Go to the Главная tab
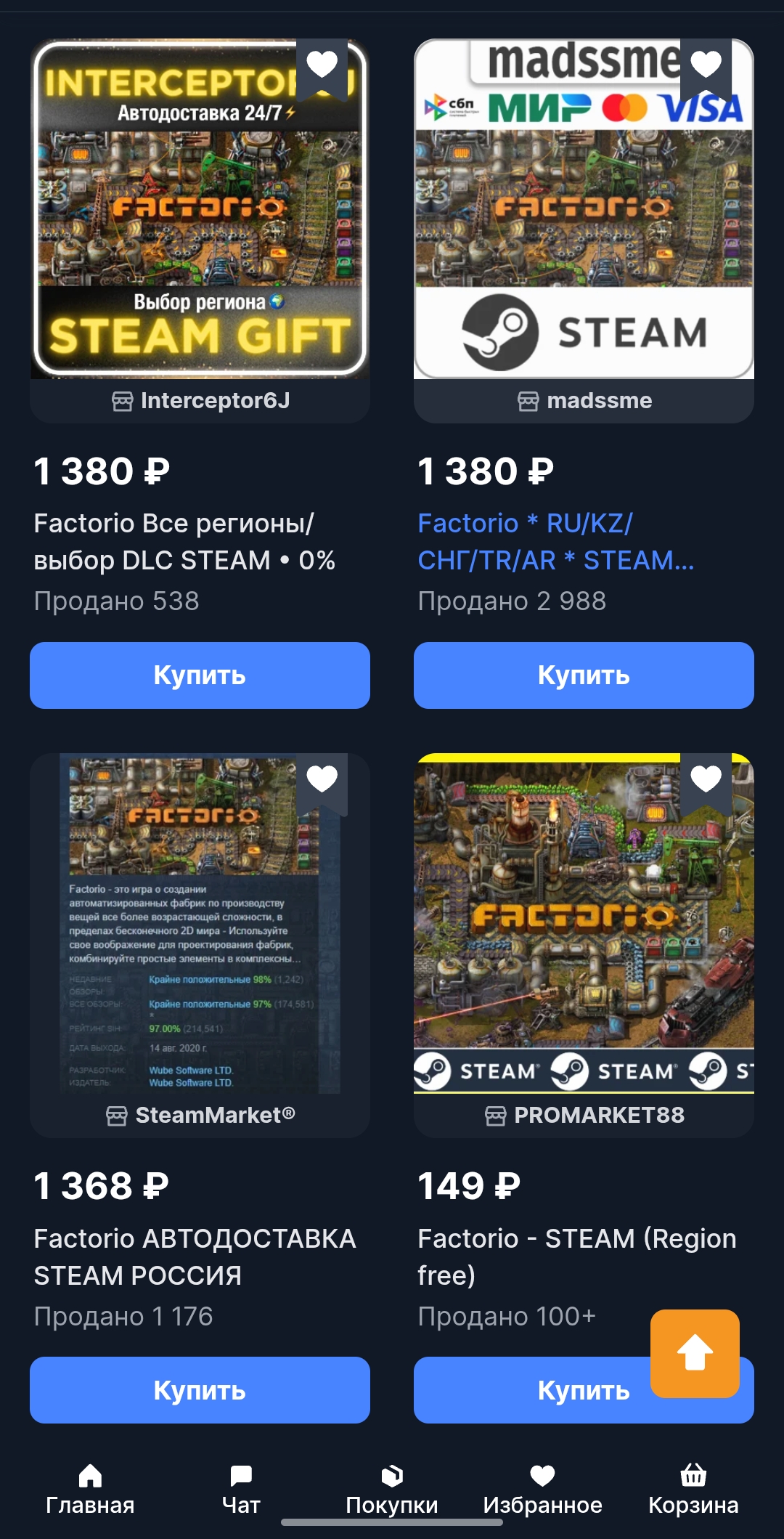Viewport: 784px width, 1539px height. click(90, 1490)
